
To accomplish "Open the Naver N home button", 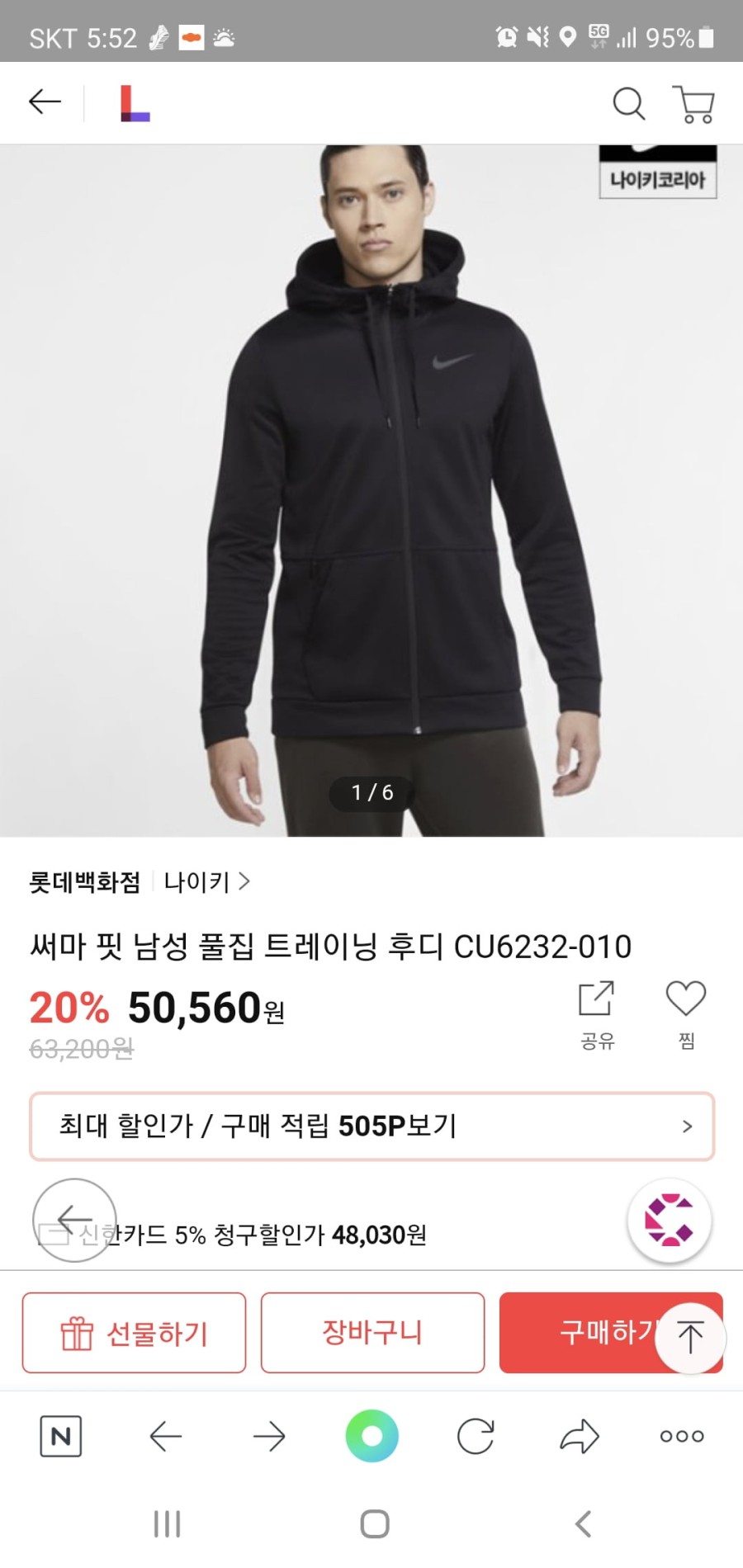I will point(61,1437).
